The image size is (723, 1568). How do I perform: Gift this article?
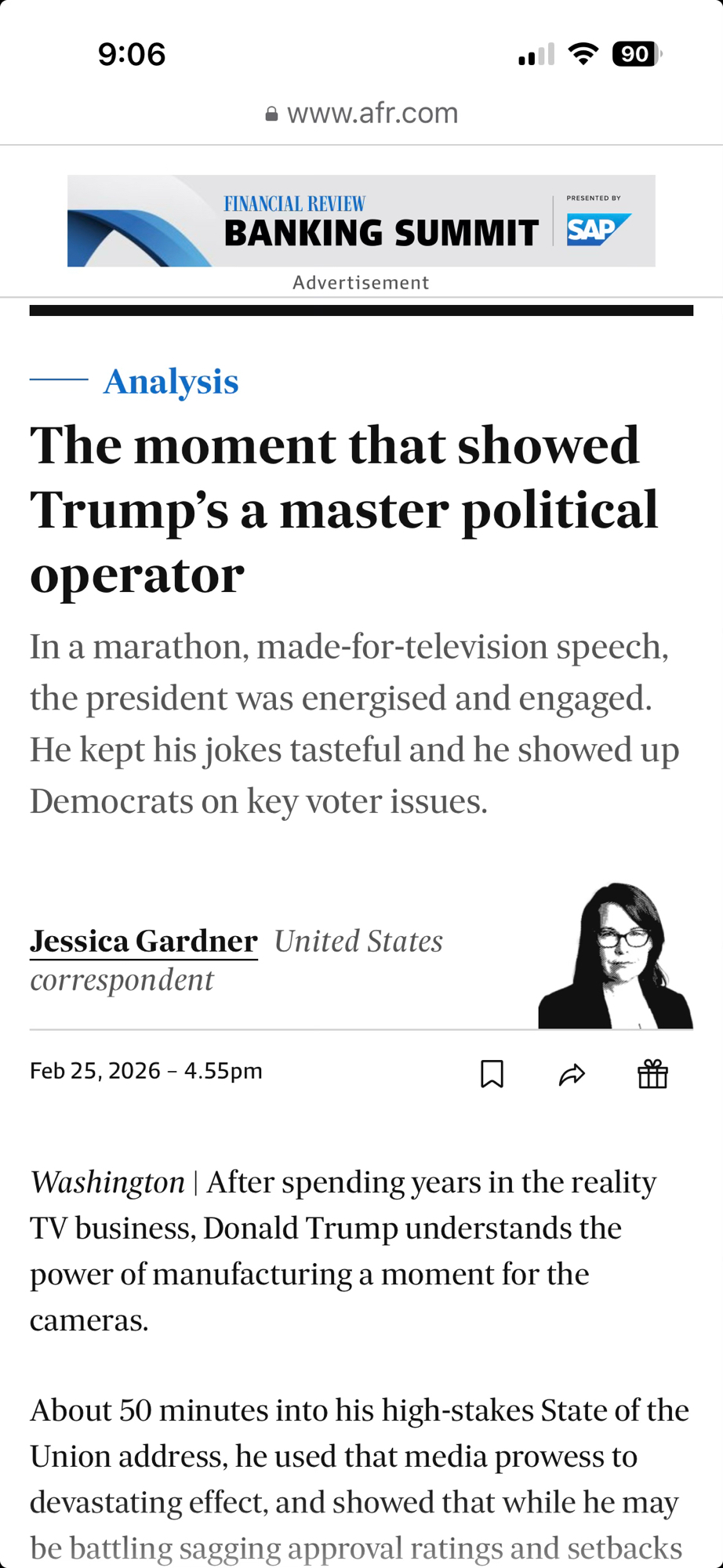652,1074
